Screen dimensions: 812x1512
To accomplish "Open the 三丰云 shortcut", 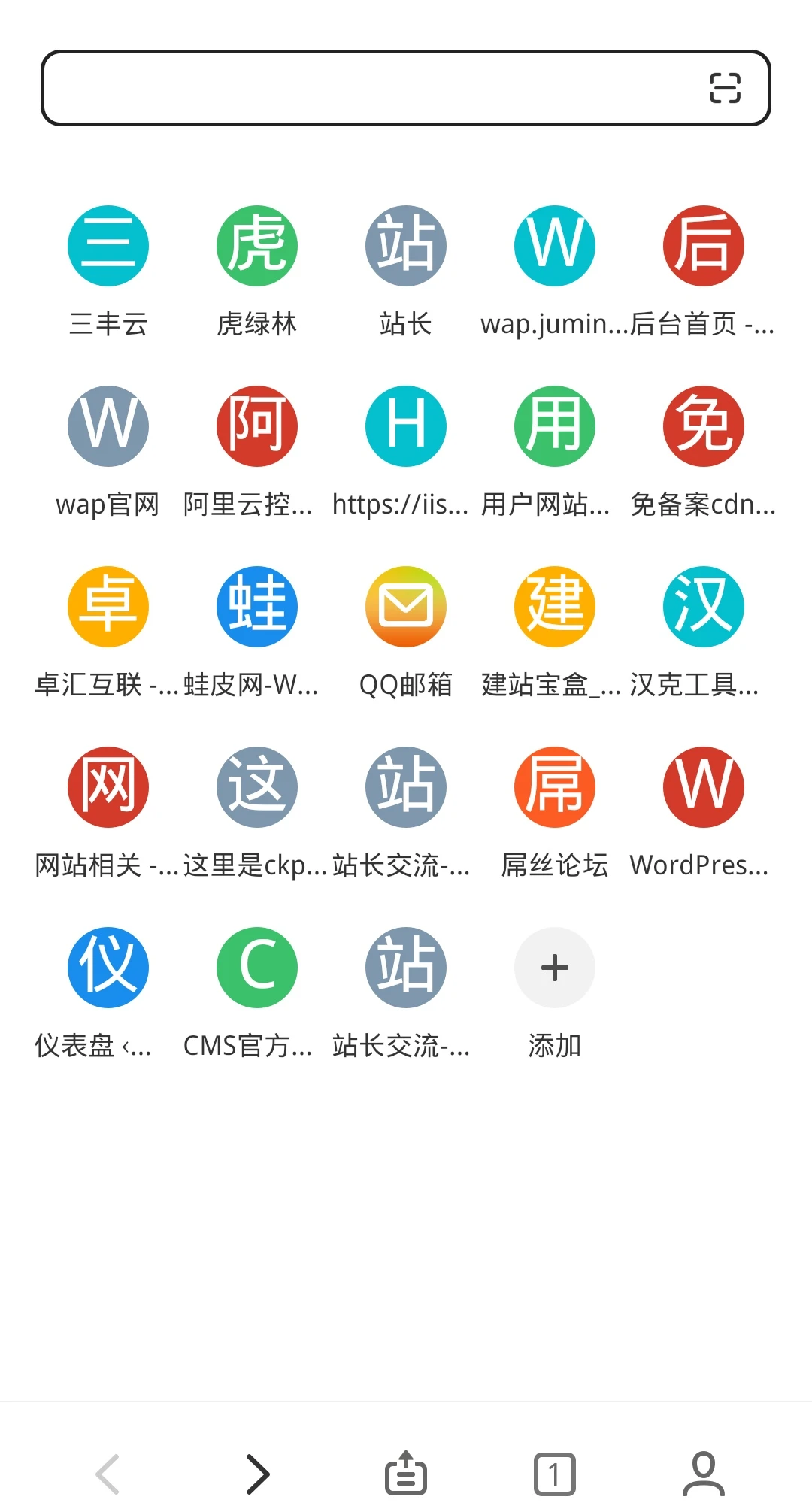I will [108, 246].
